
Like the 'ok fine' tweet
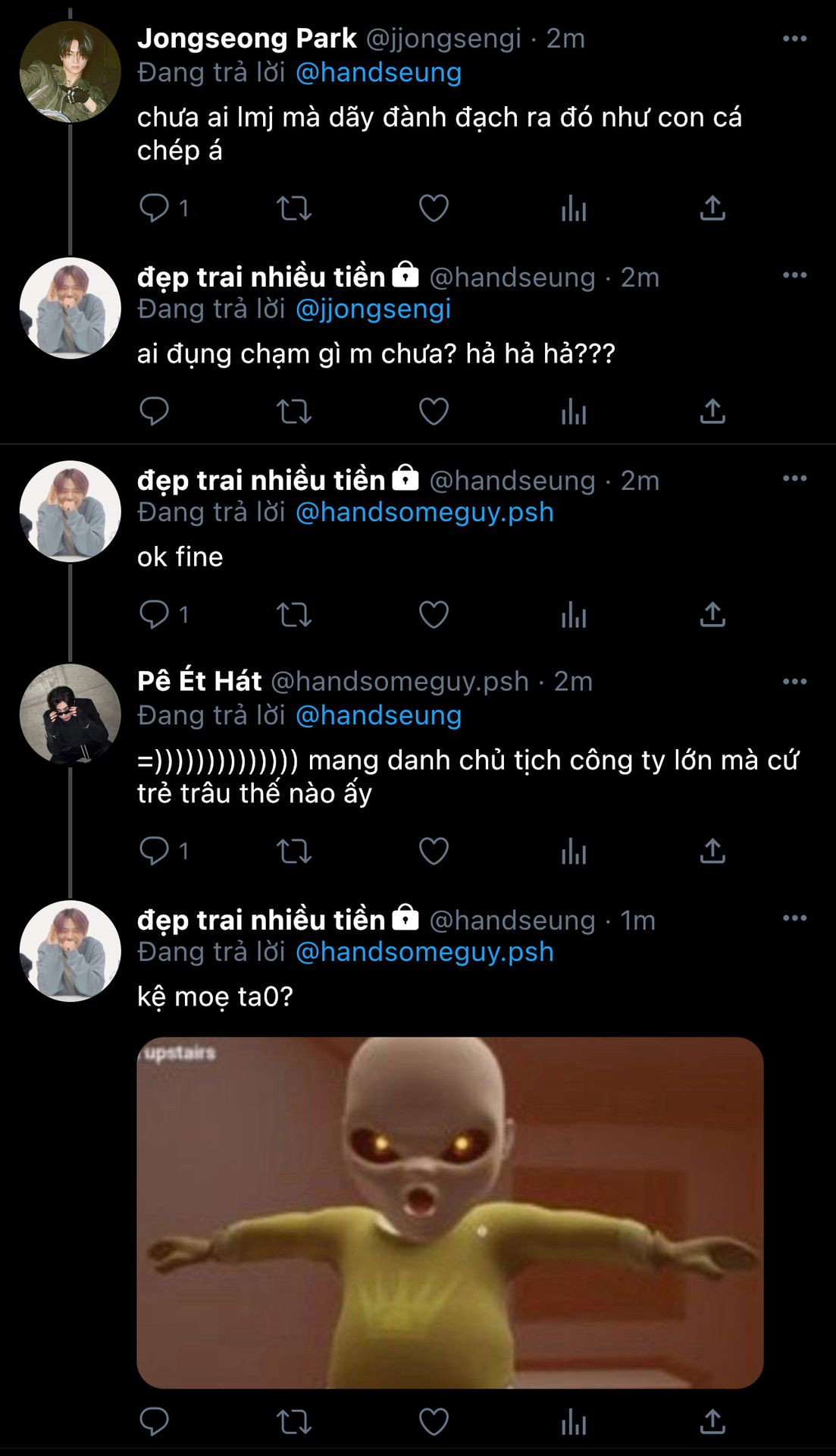tap(434, 614)
